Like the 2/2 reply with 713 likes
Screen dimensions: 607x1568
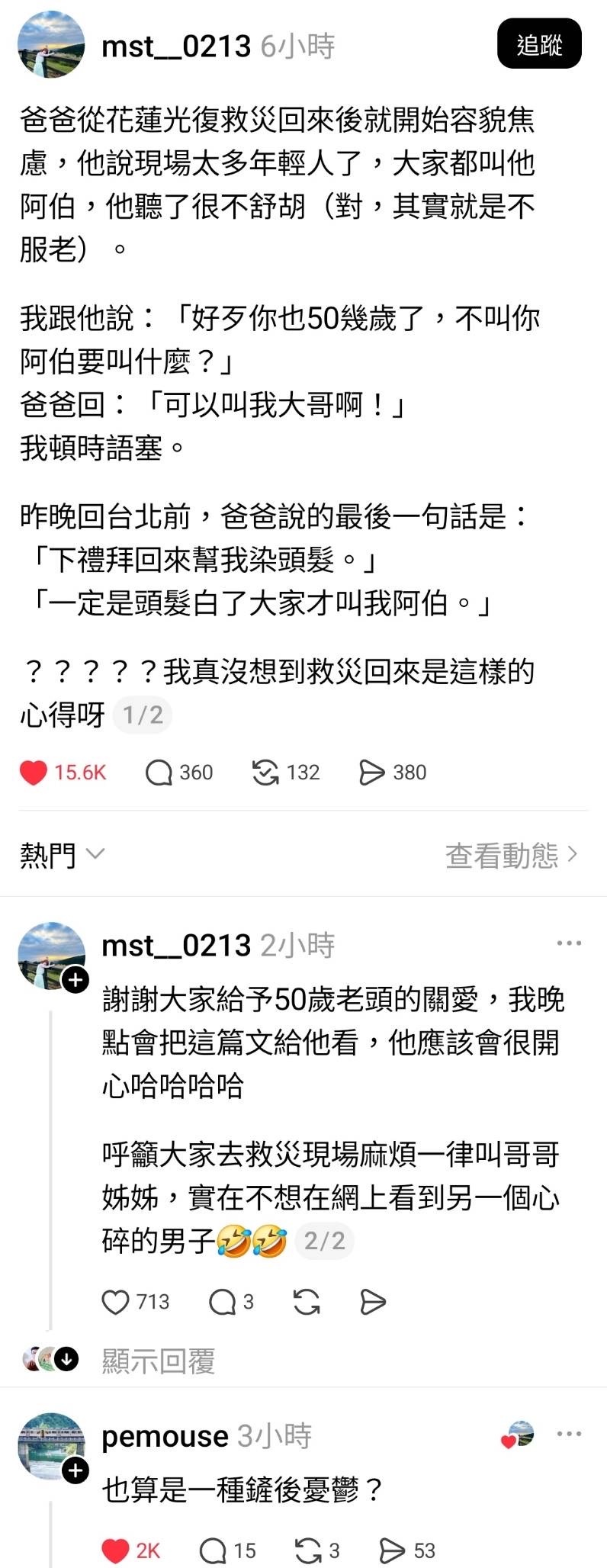(115, 1302)
